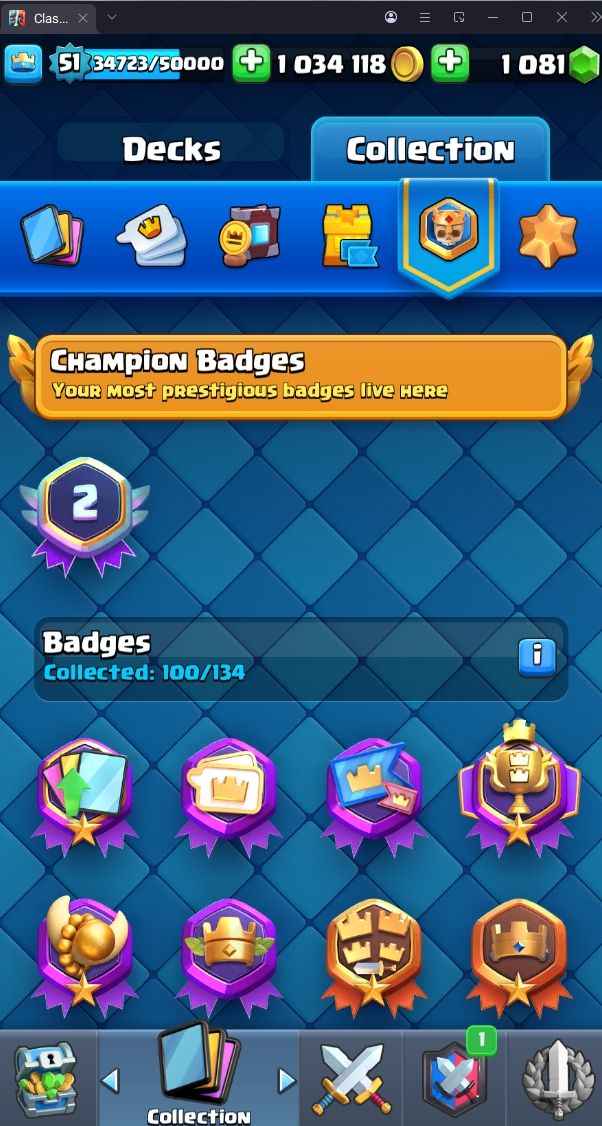Buy gems with the plus beside gems
This screenshot has width=602, height=1126.
(450, 63)
